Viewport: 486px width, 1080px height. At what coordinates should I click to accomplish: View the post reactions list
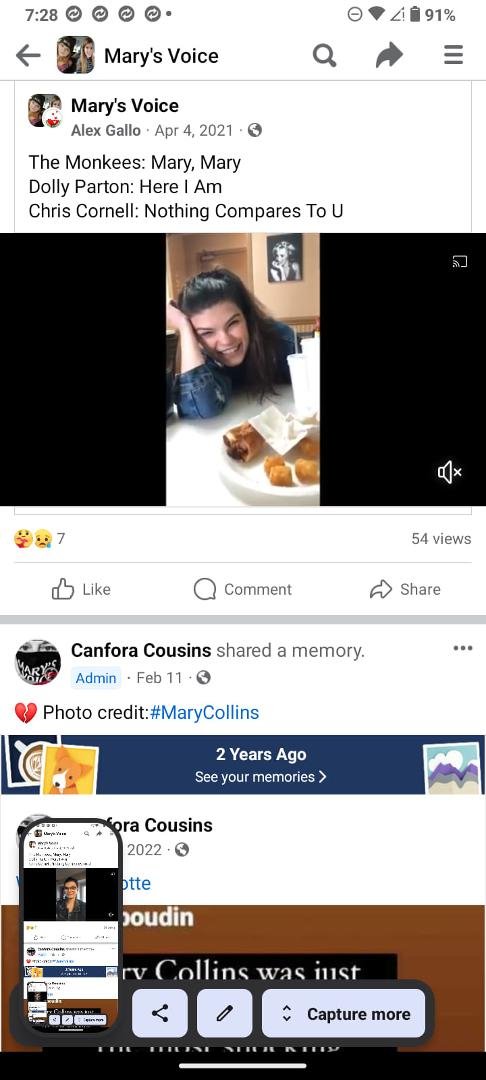click(39, 539)
